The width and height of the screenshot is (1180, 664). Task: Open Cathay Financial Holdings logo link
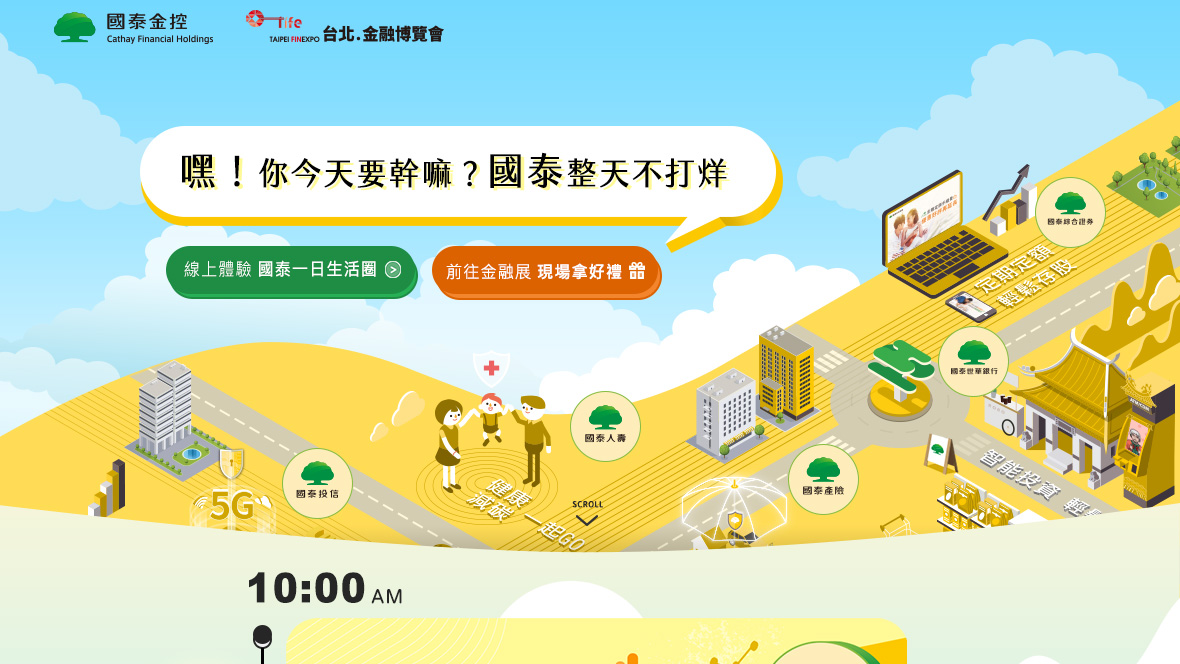tap(133, 27)
